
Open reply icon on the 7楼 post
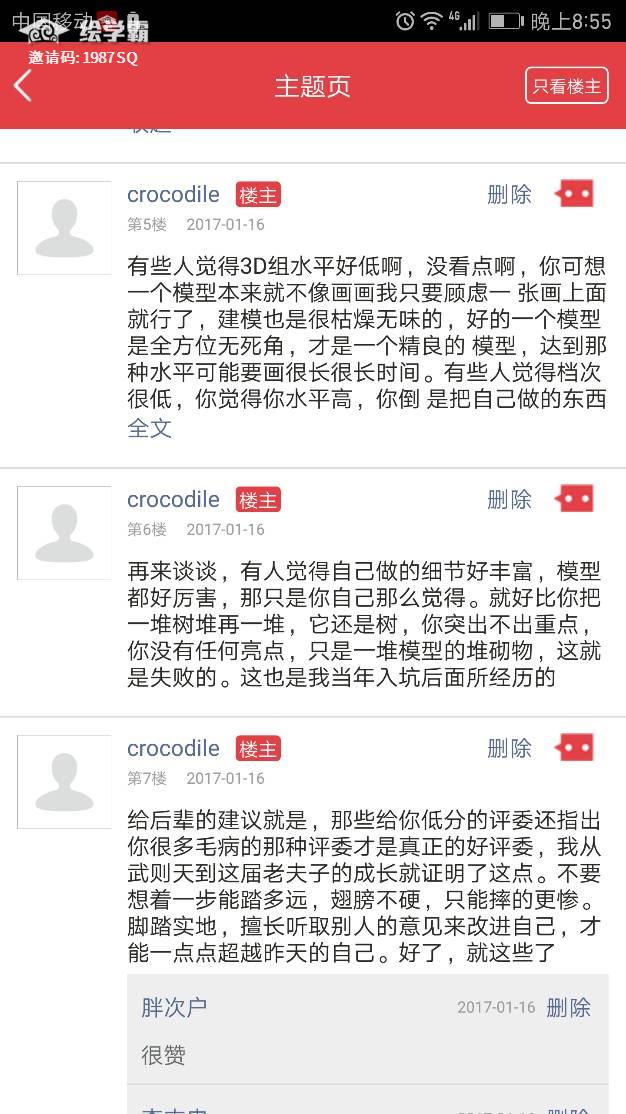click(x=576, y=747)
